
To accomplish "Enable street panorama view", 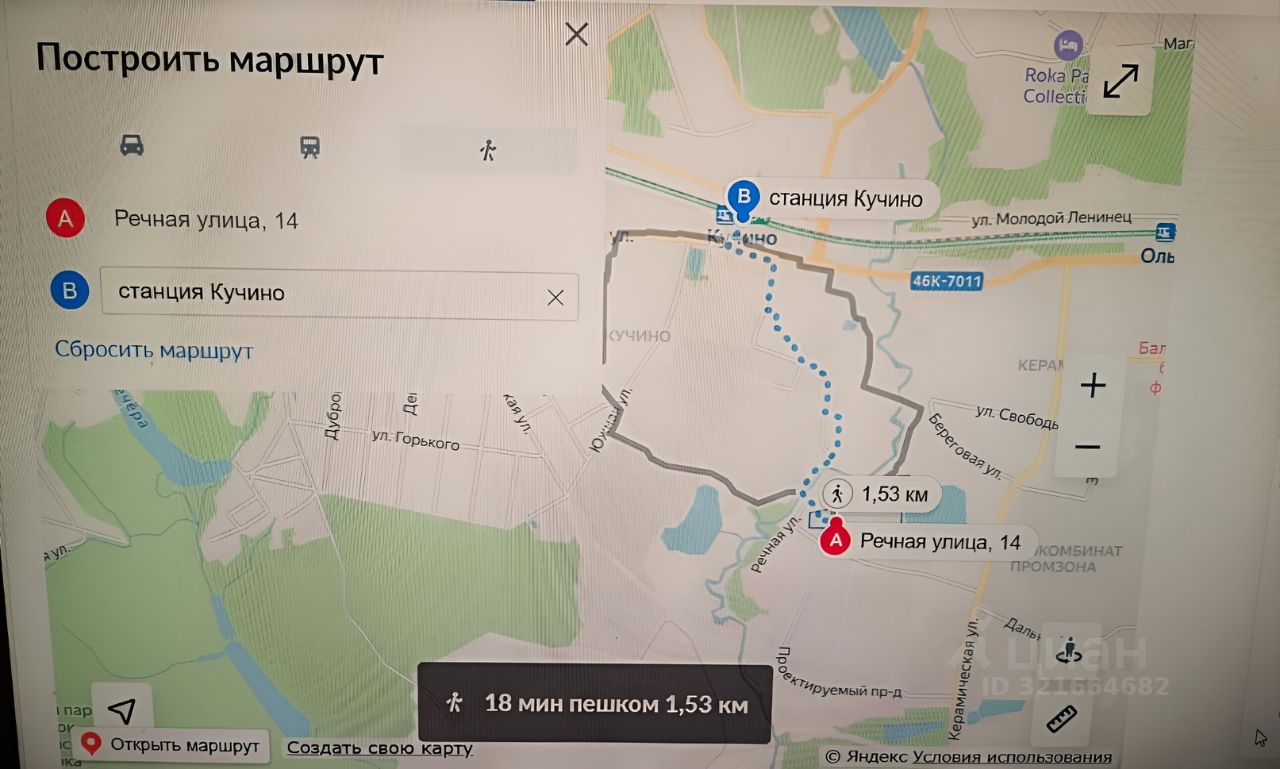I will 1071,649.
